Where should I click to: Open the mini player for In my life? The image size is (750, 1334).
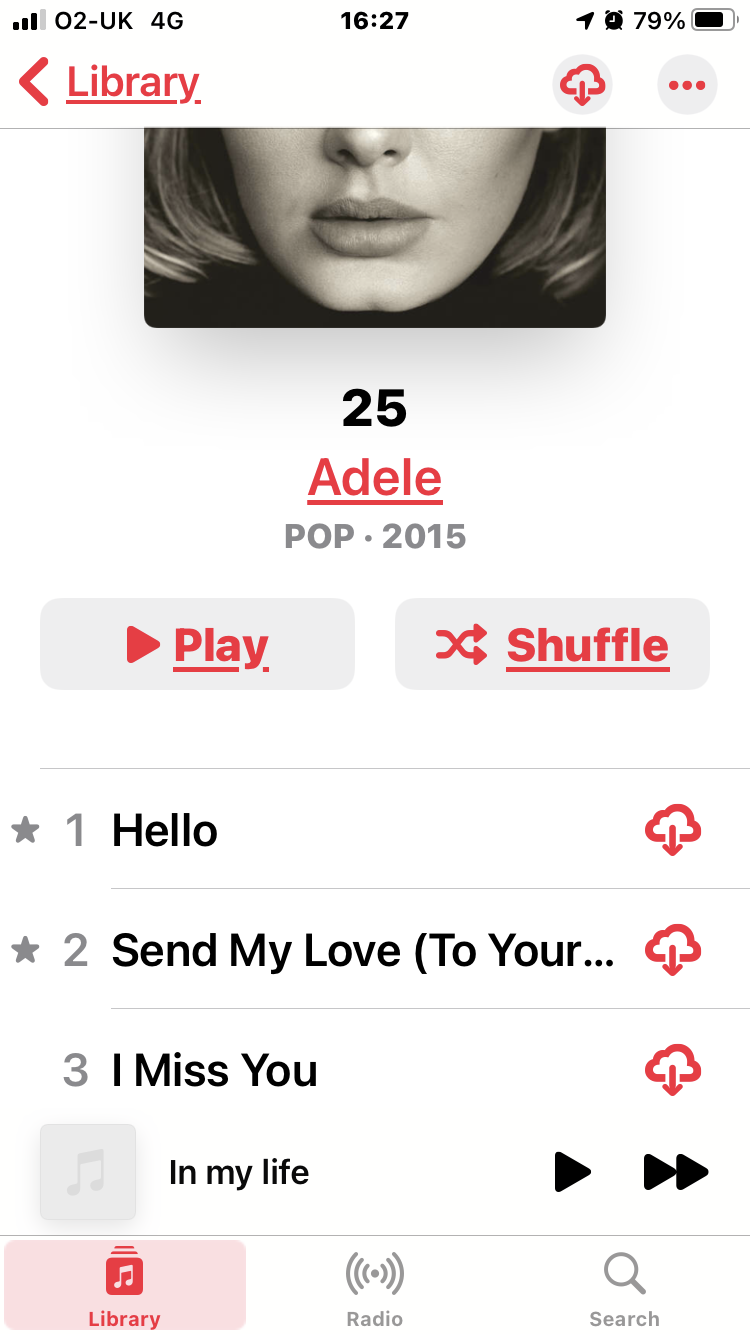(x=240, y=1171)
